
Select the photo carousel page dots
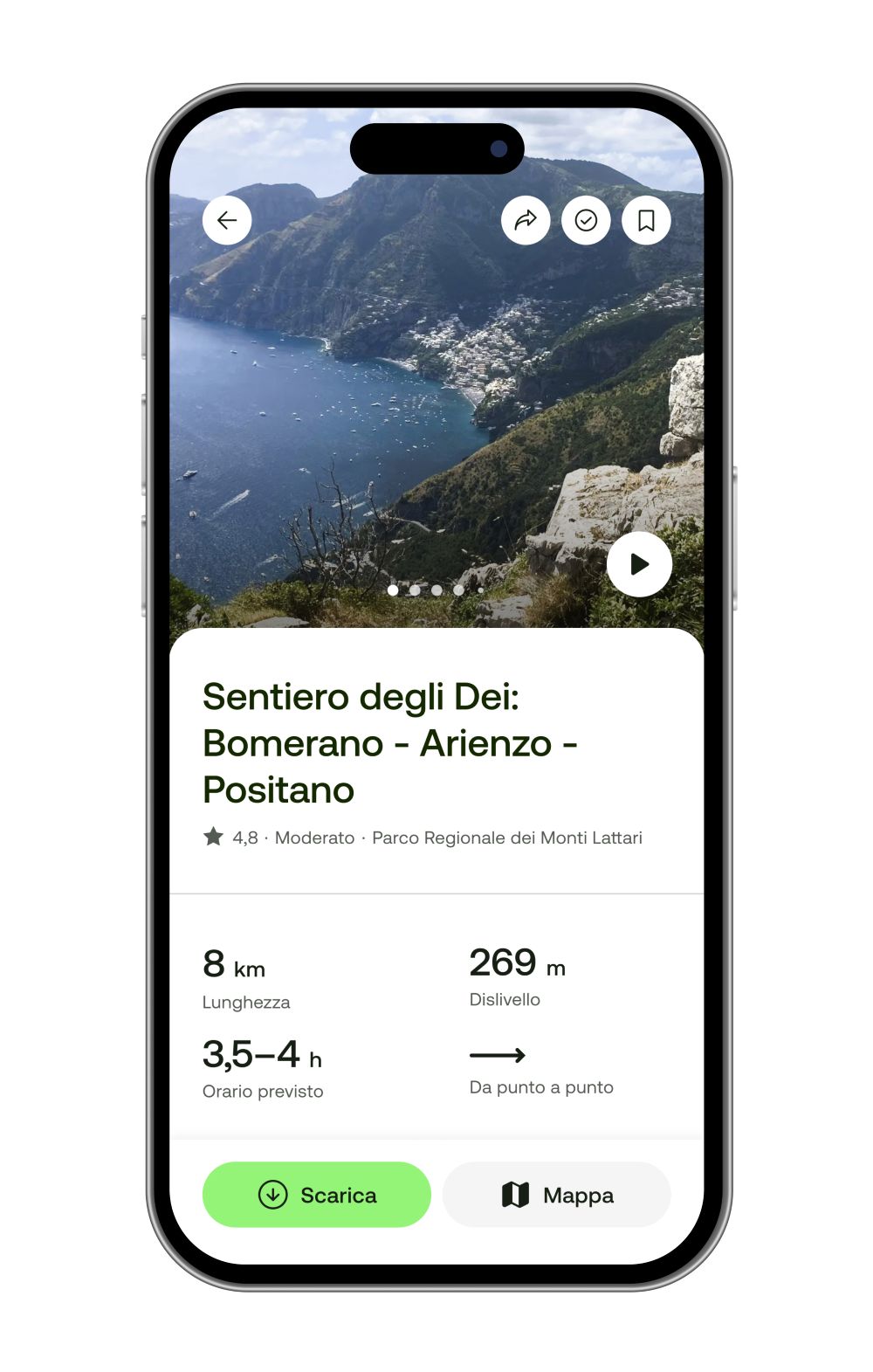436,590
